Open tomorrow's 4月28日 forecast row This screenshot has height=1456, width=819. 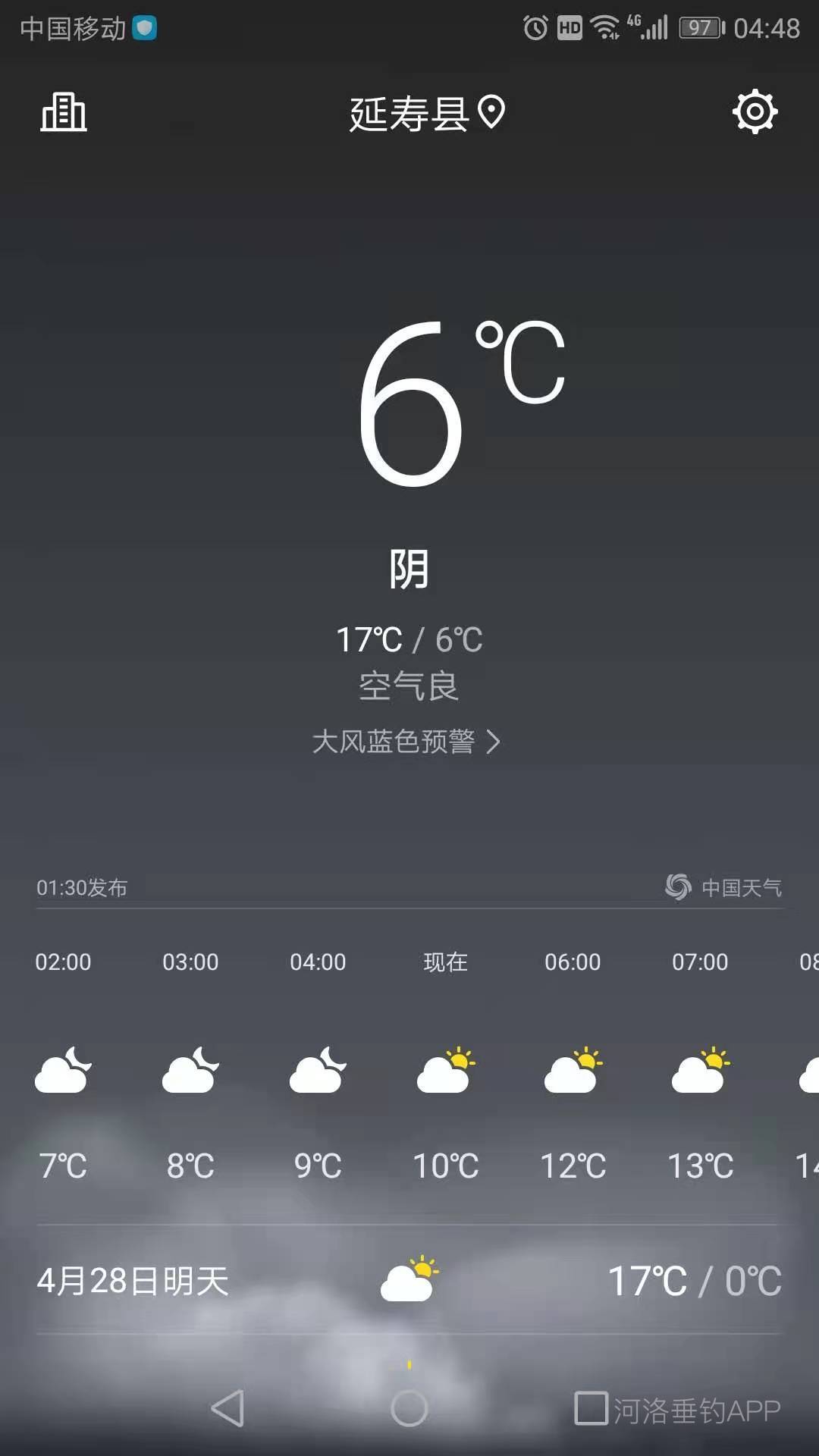[x=409, y=1280]
